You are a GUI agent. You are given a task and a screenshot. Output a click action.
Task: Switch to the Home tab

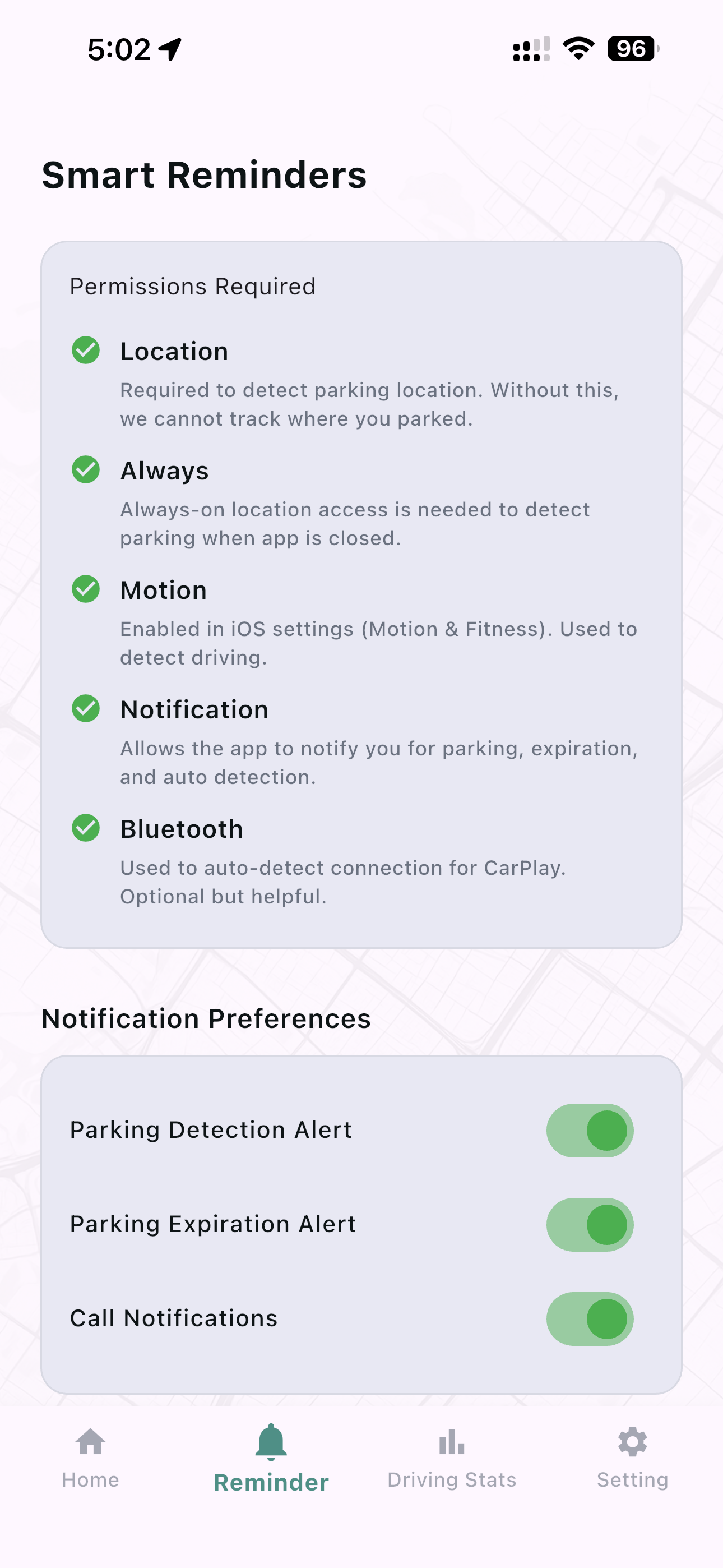pos(90,1479)
